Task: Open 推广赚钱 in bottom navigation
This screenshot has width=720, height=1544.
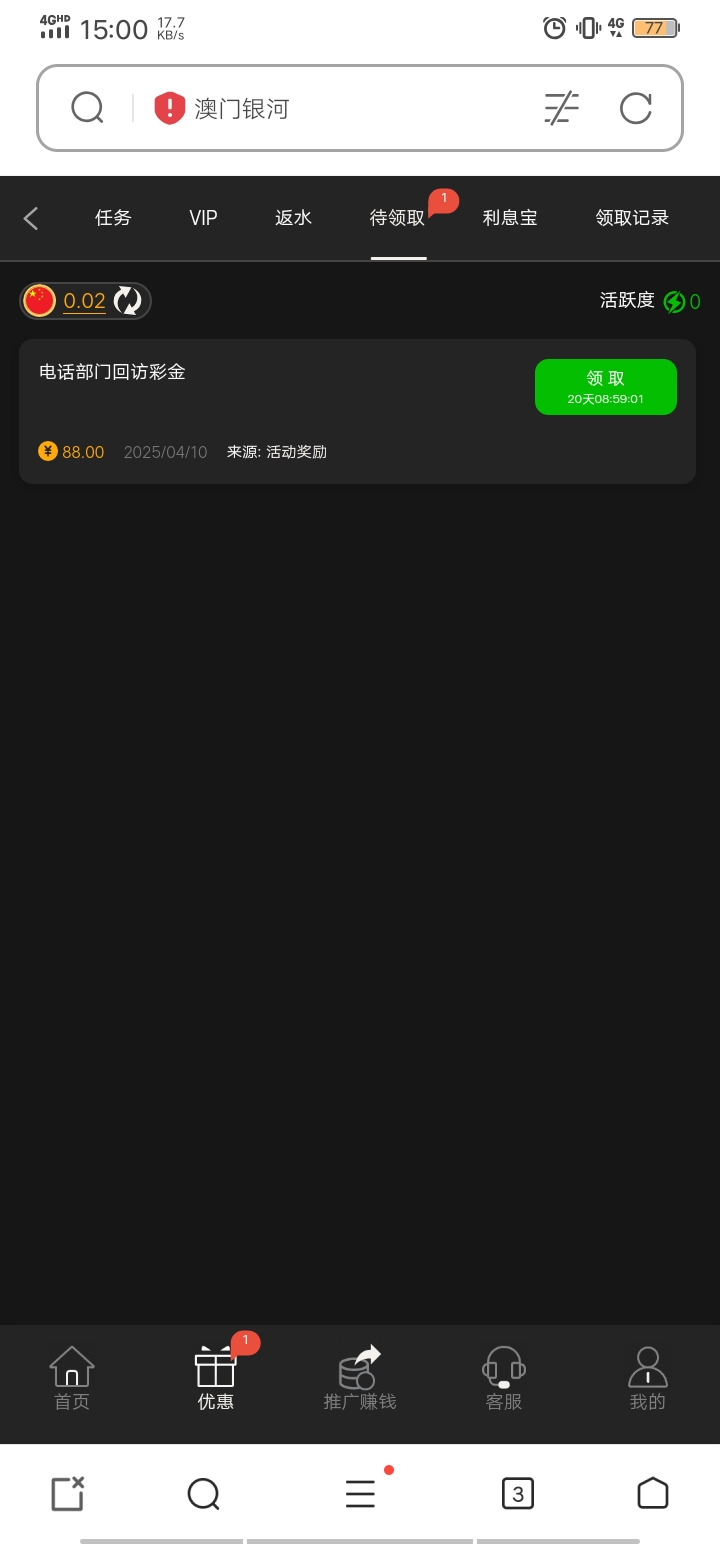Action: pos(360,1378)
